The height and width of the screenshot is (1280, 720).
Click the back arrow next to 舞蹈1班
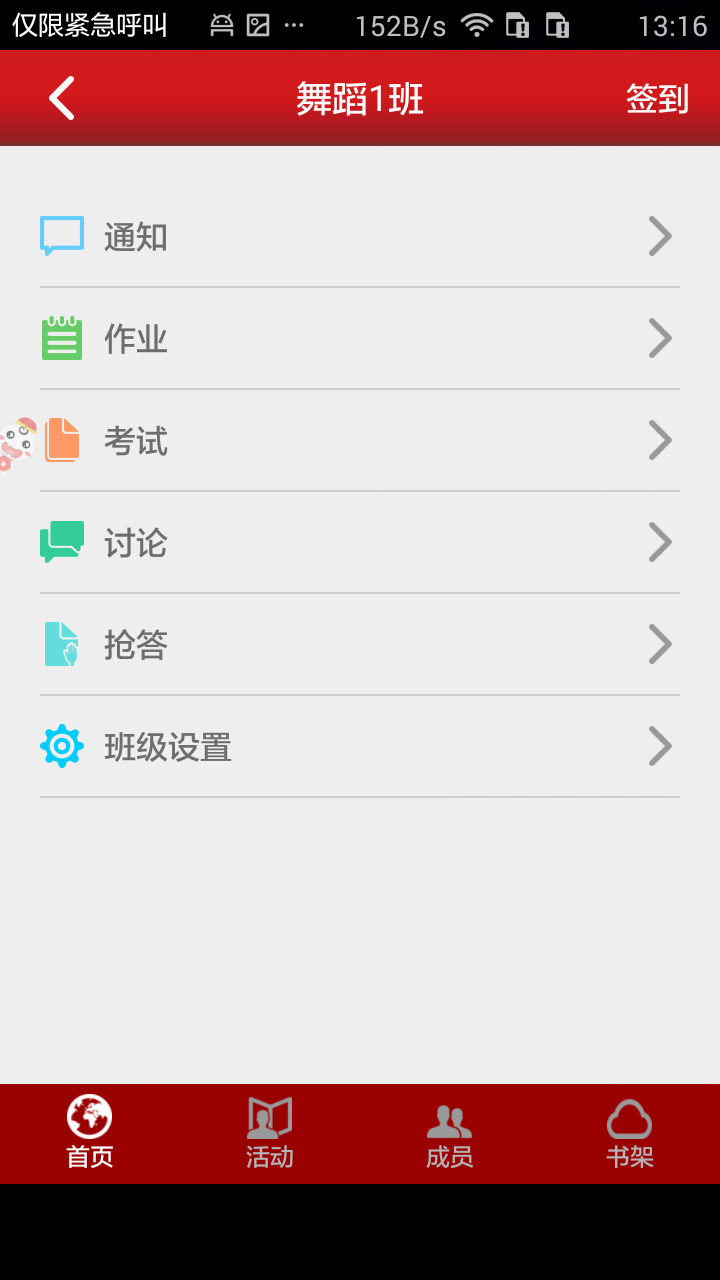[x=60, y=98]
